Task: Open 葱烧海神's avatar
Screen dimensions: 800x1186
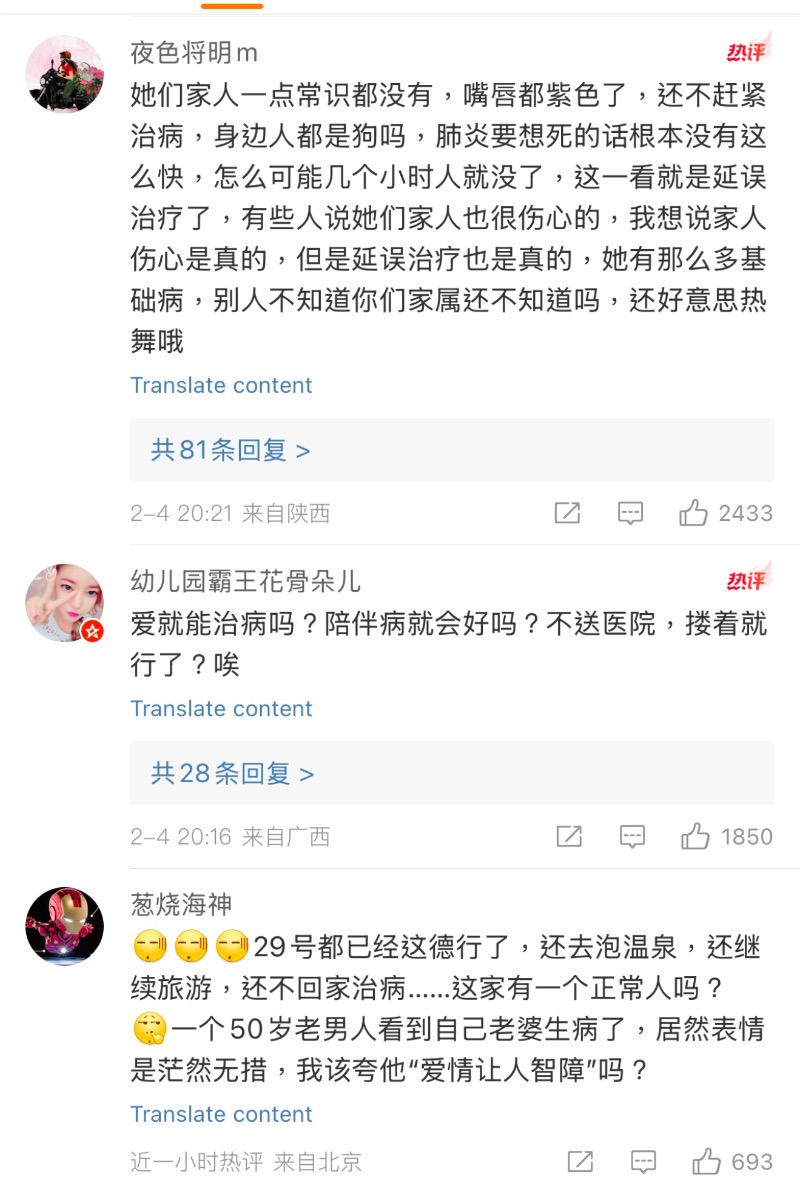Action: pos(64,925)
